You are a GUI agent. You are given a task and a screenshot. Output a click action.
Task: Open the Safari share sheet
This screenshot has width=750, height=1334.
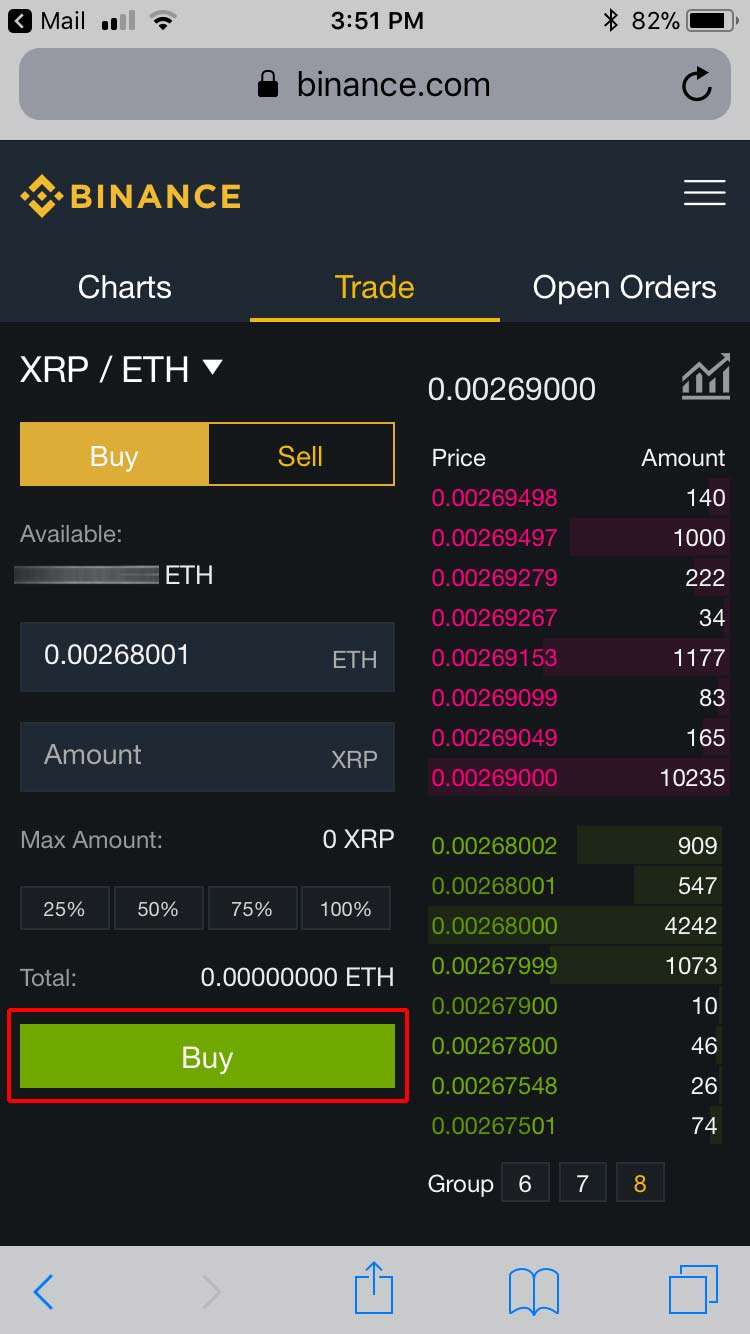click(374, 1290)
